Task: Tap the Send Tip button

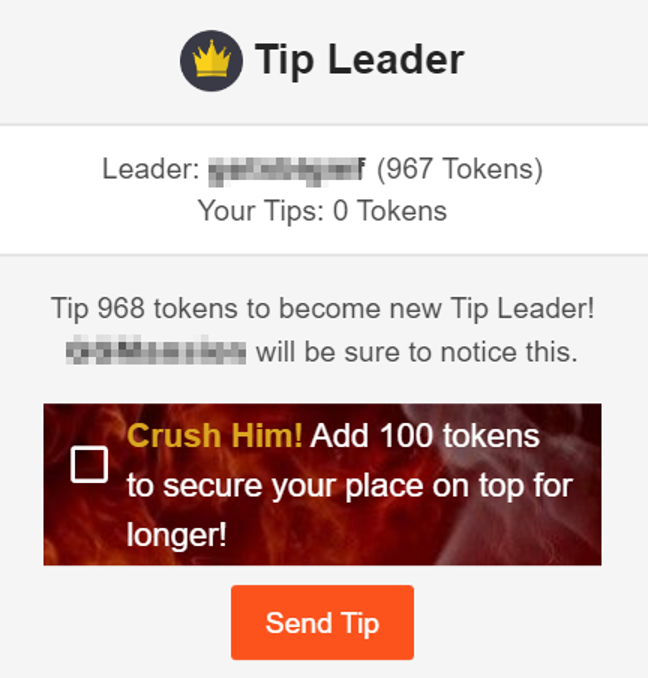Action: 322,623
